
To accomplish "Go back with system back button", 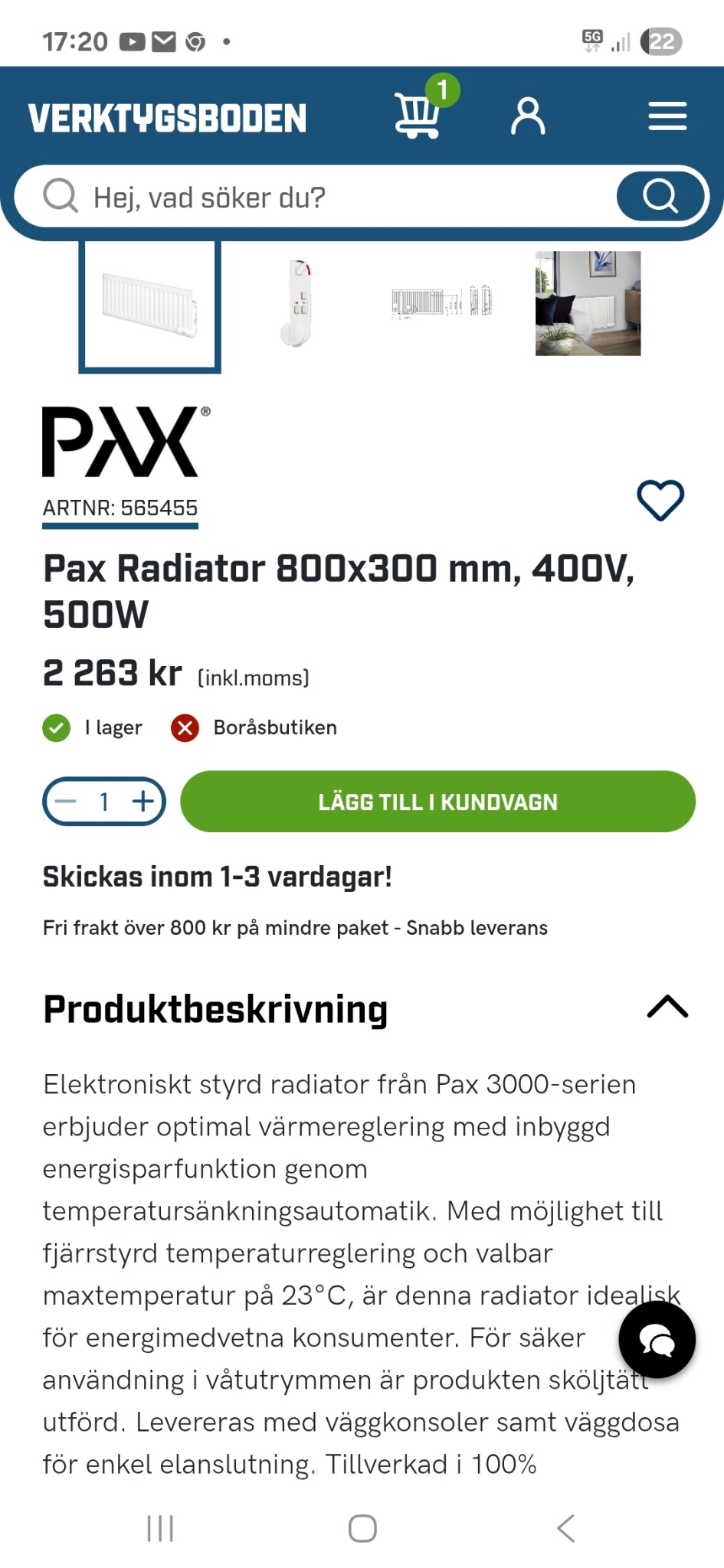I will click(565, 1528).
